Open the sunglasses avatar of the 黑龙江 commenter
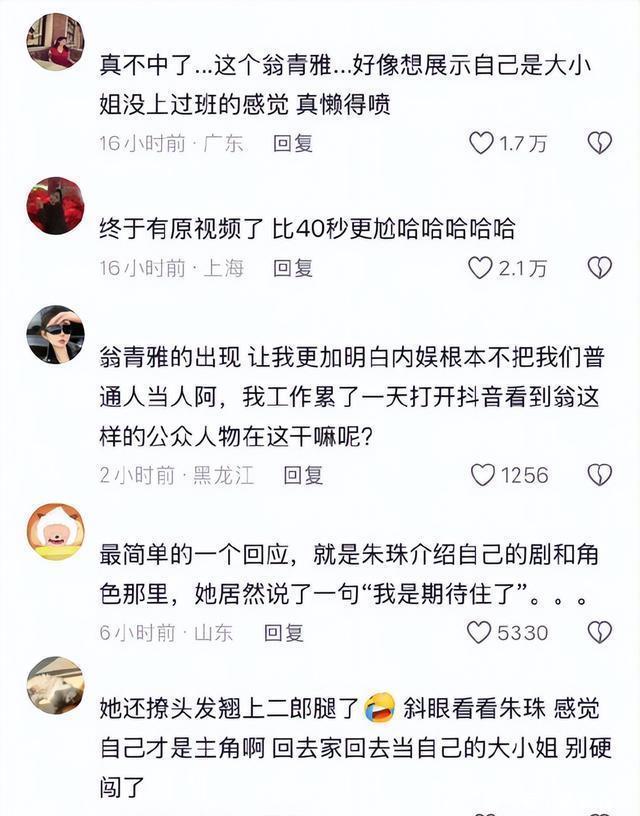 pyautogui.click(x=55, y=334)
